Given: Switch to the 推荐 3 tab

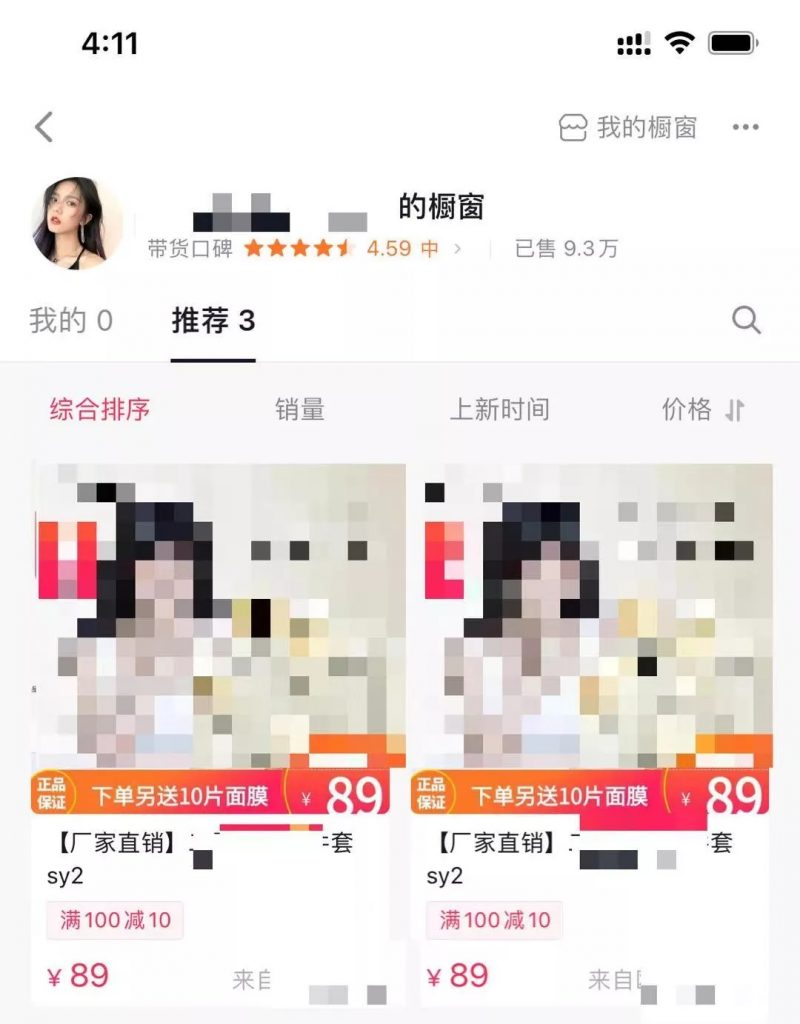Looking at the screenshot, I should 213,321.
